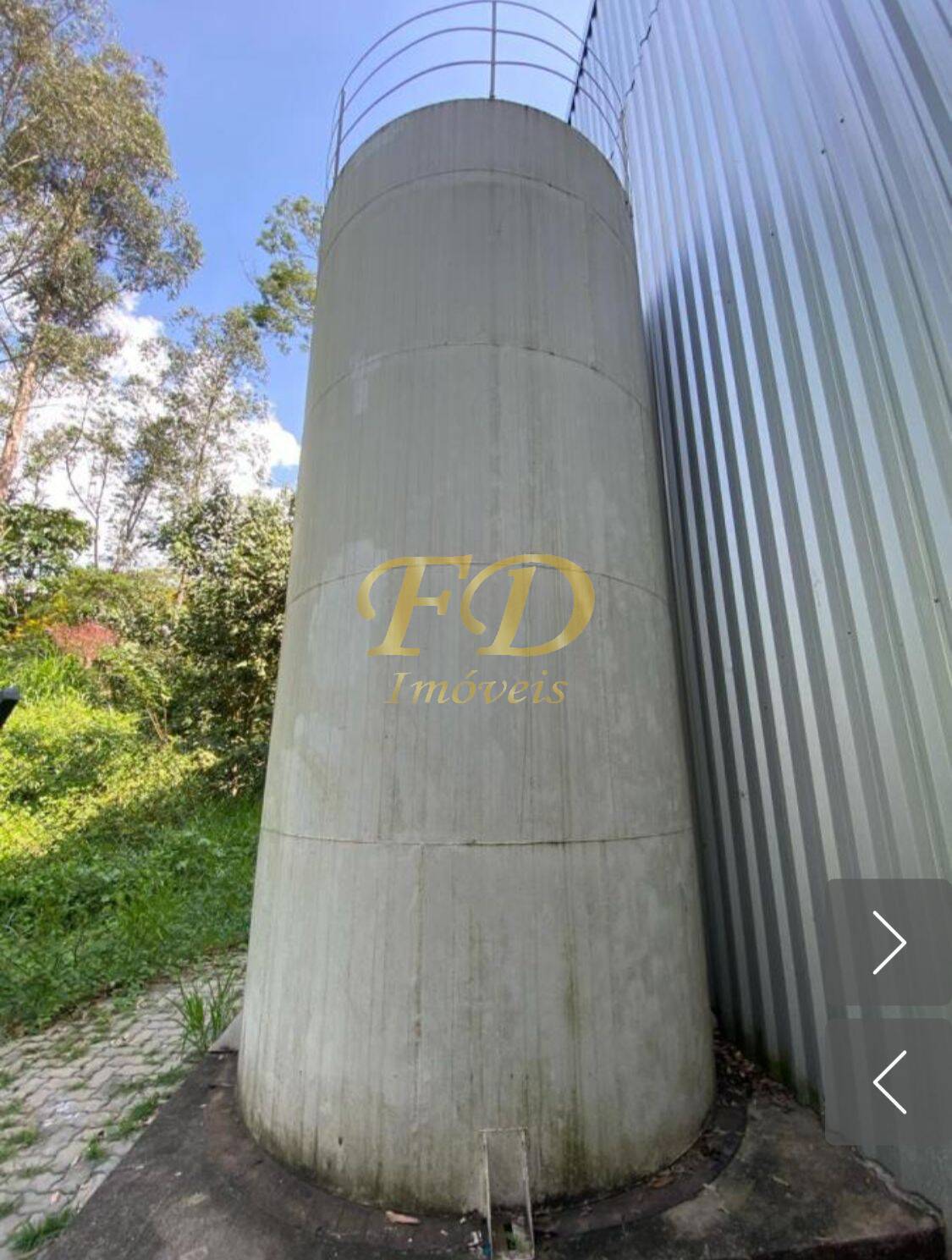Go to the next photo
952x1260 pixels.
click(x=889, y=942)
